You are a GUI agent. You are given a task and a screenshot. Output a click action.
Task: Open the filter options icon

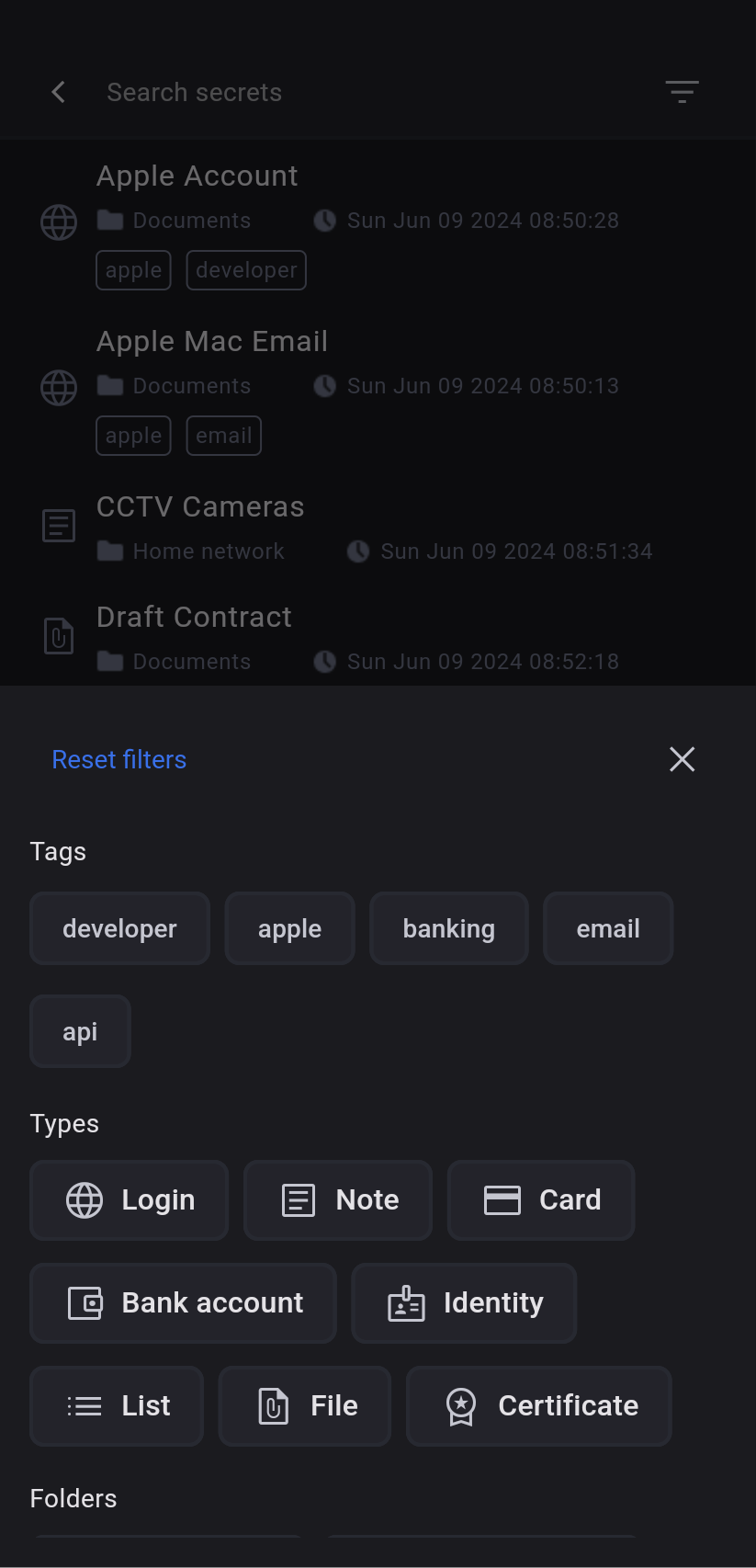(x=682, y=92)
